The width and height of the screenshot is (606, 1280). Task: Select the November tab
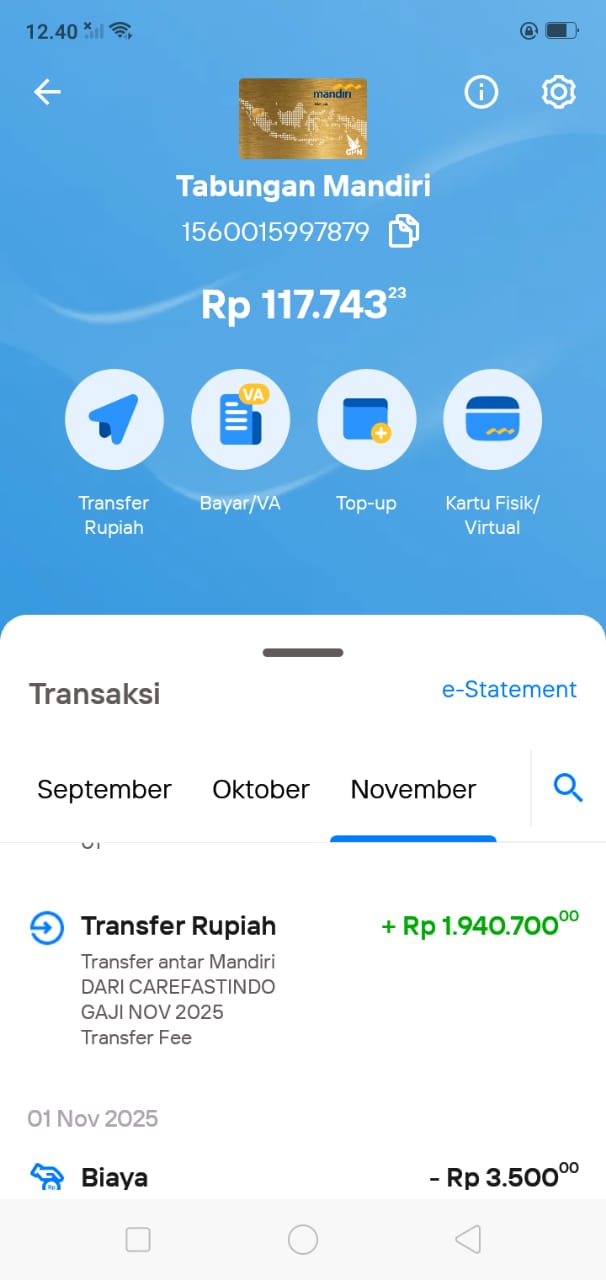pos(413,789)
